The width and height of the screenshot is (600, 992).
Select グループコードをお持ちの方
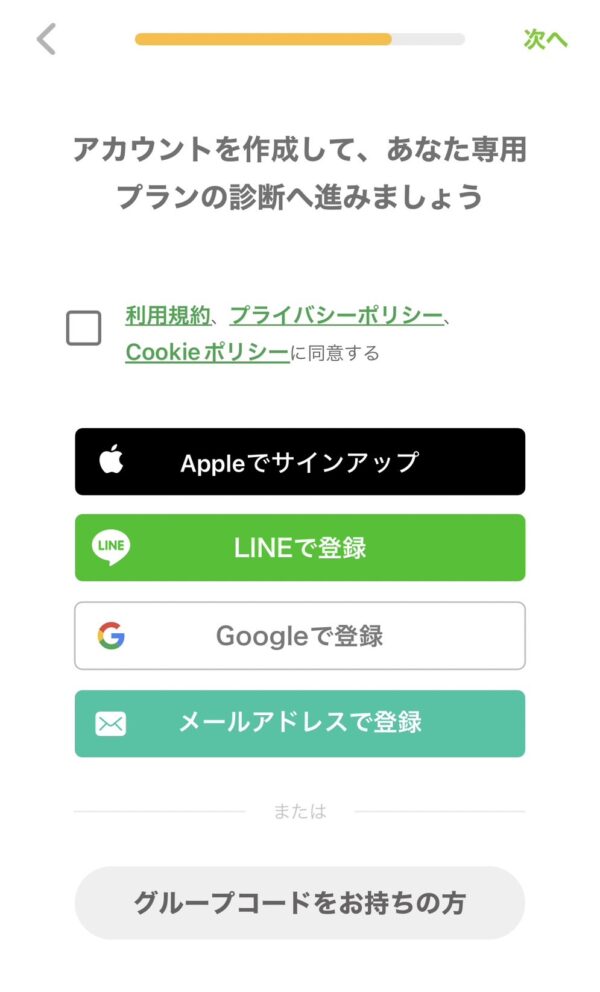coord(300,903)
